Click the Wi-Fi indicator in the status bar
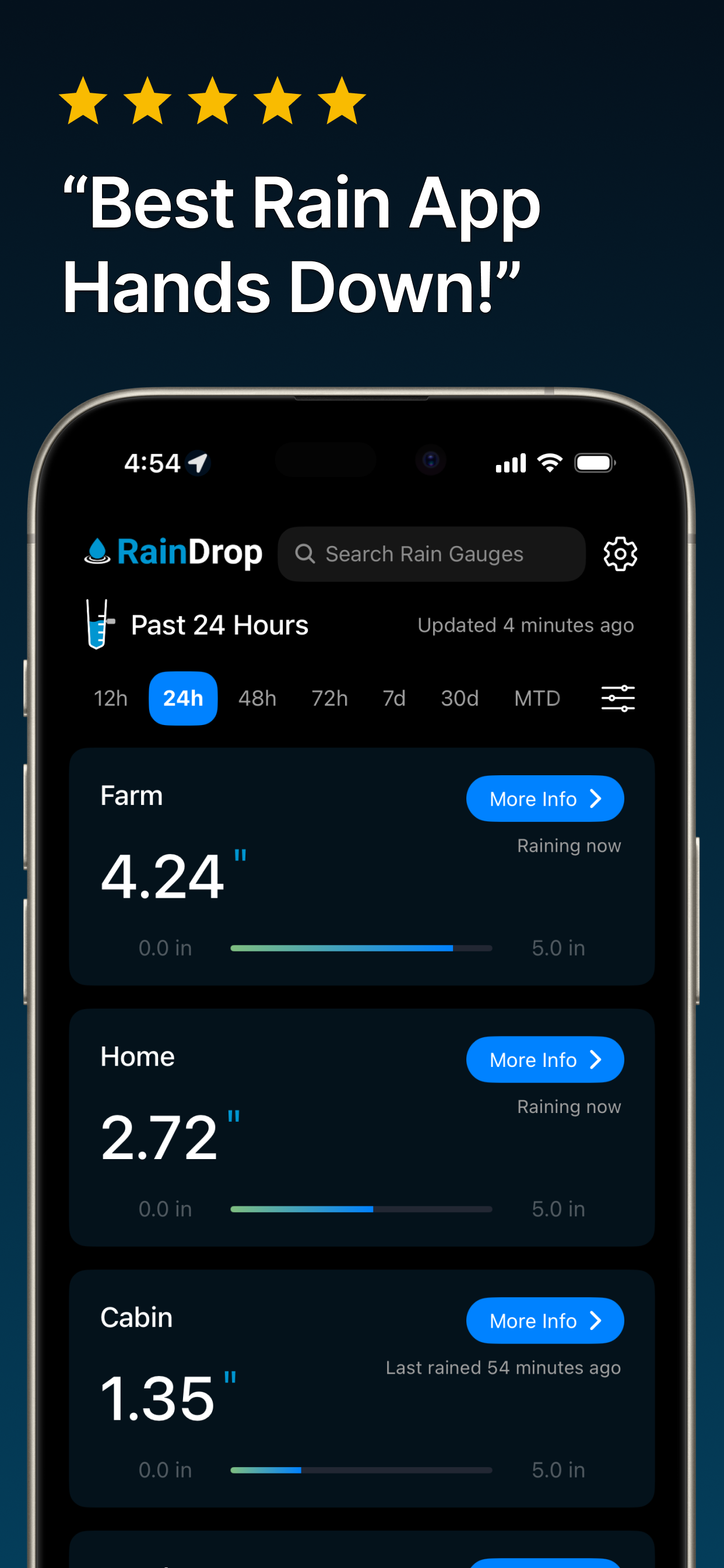Screen dimensions: 724x1568 point(549,463)
